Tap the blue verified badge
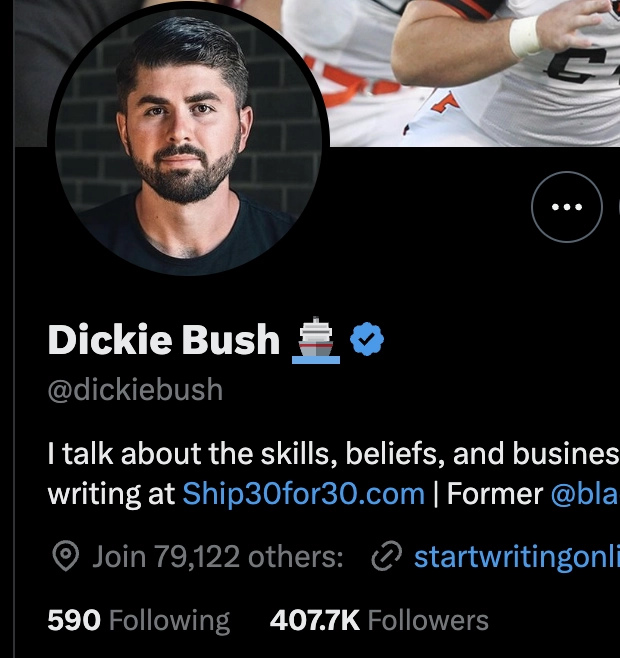 [367, 341]
